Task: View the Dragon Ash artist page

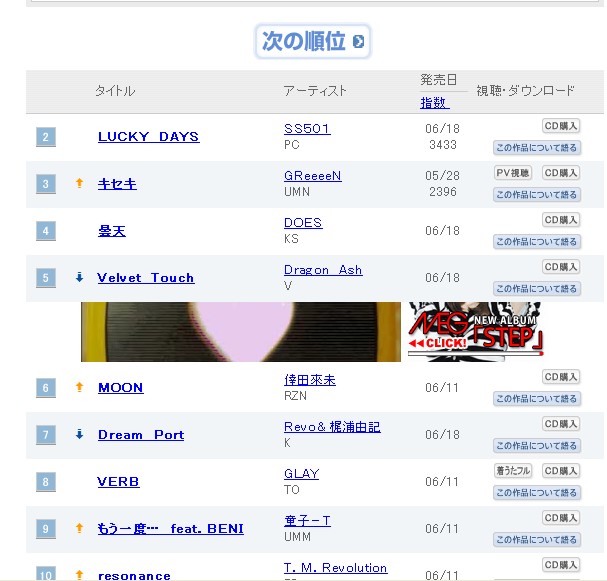Action: coord(323,270)
